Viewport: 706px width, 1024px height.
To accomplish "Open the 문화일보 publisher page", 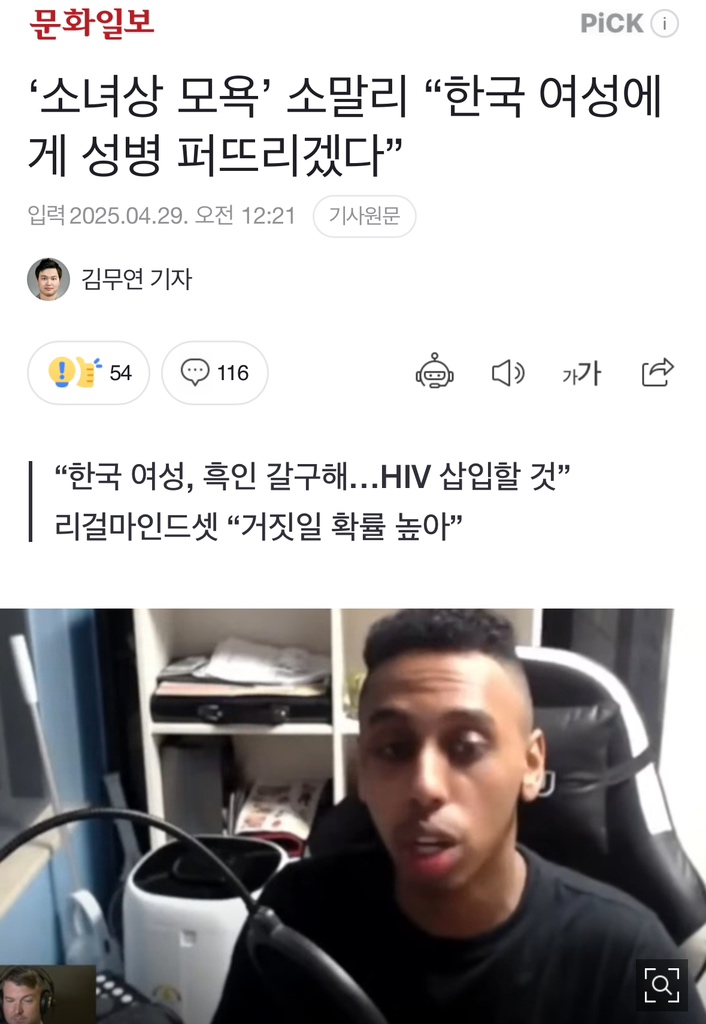I will coord(92,24).
